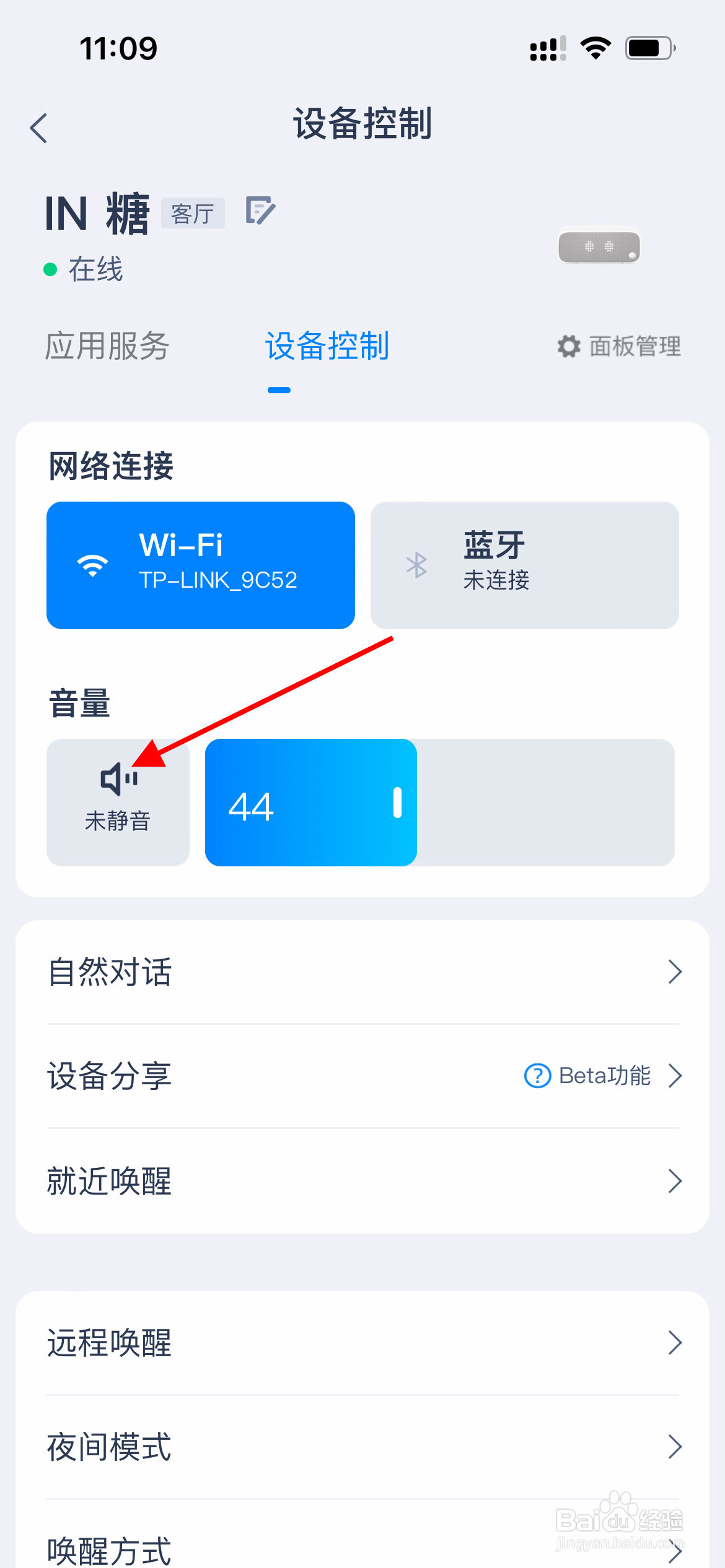
Task: Tap the 面板管理 gear icon
Action: pos(571,347)
